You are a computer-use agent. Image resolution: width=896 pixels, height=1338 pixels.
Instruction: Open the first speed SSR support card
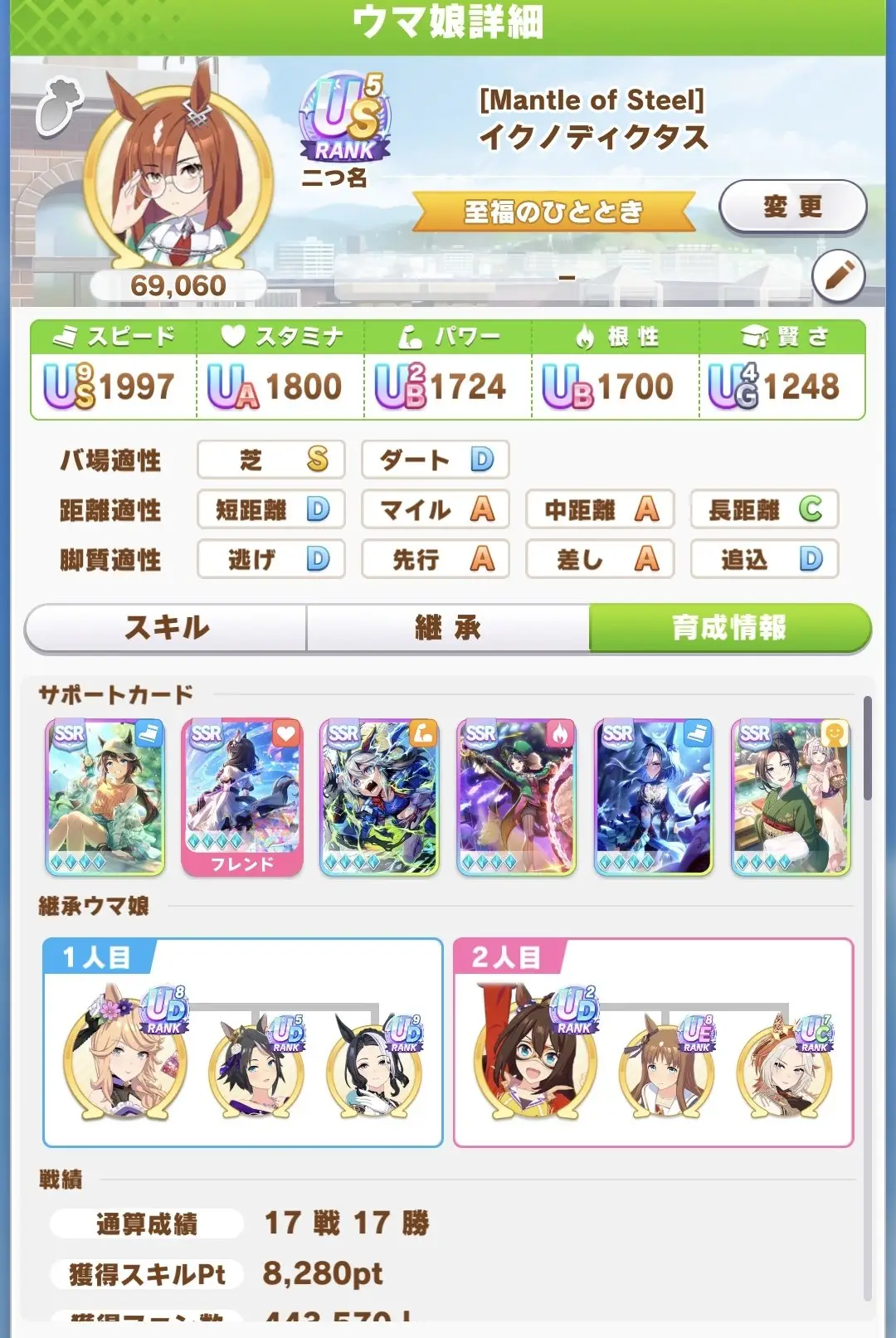coord(105,796)
